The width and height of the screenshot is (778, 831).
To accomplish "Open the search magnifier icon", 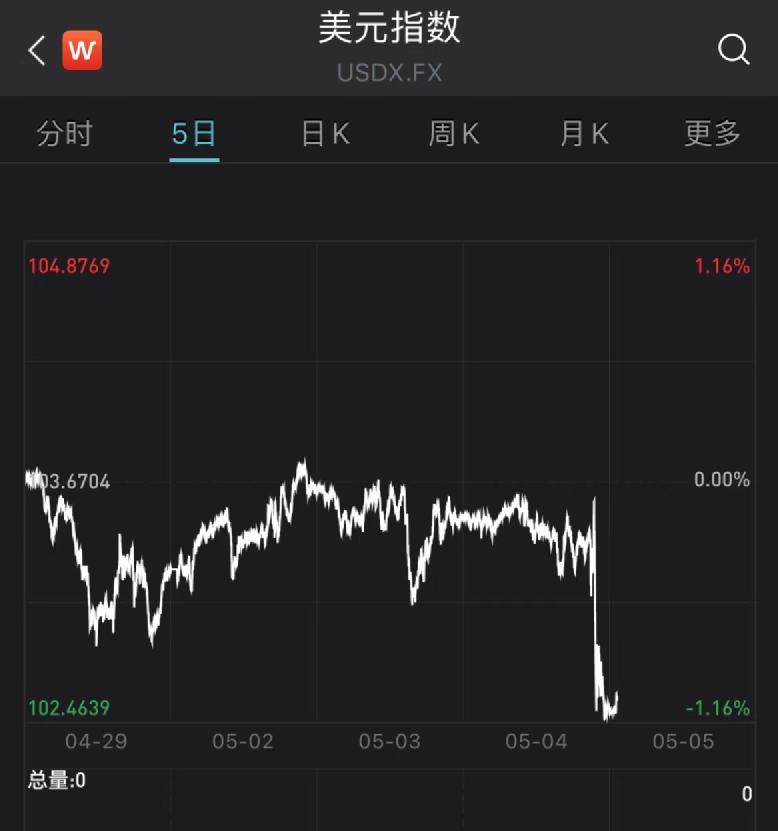I will (733, 49).
